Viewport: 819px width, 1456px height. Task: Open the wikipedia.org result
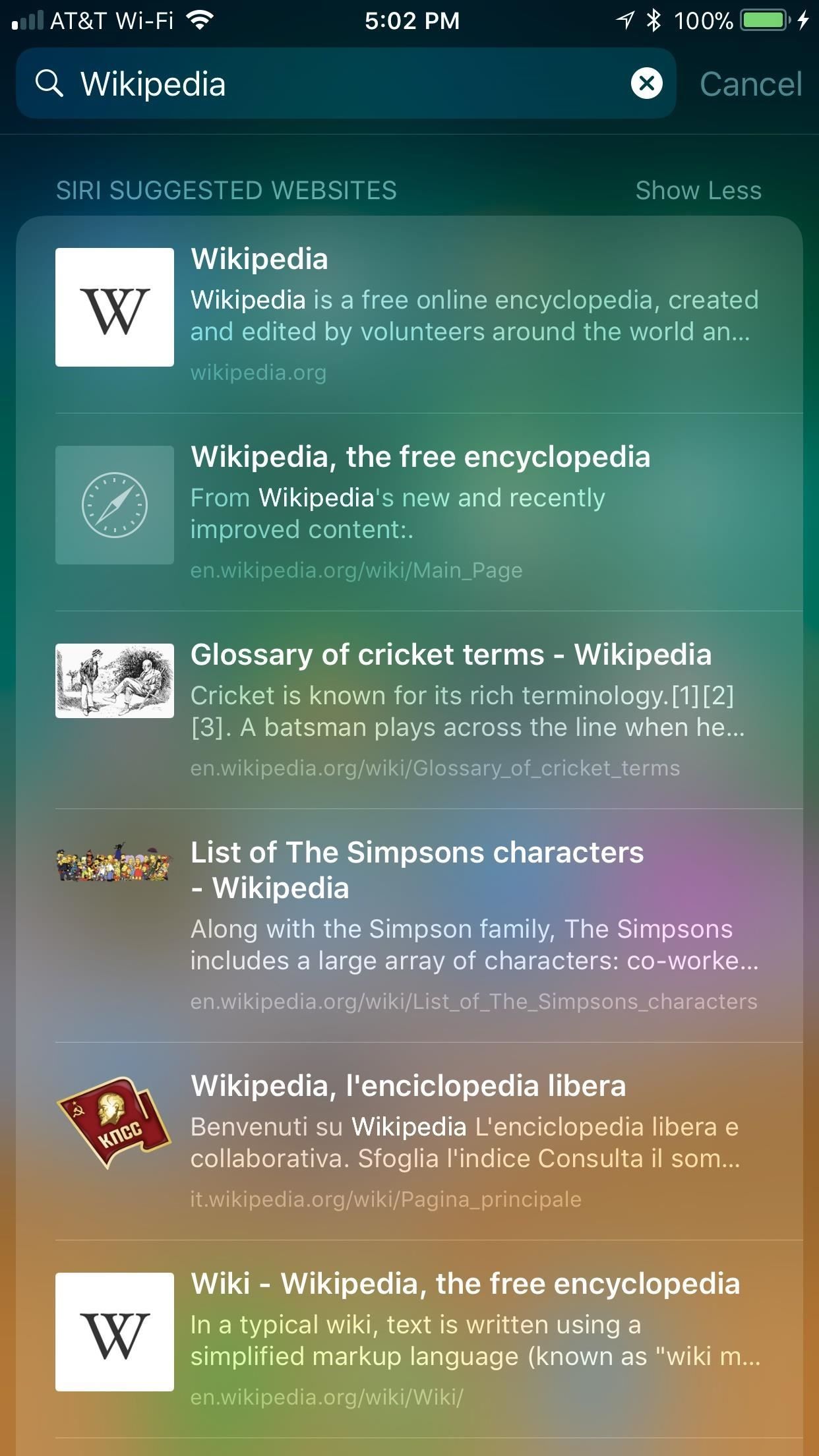pyautogui.click(x=429, y=314)
